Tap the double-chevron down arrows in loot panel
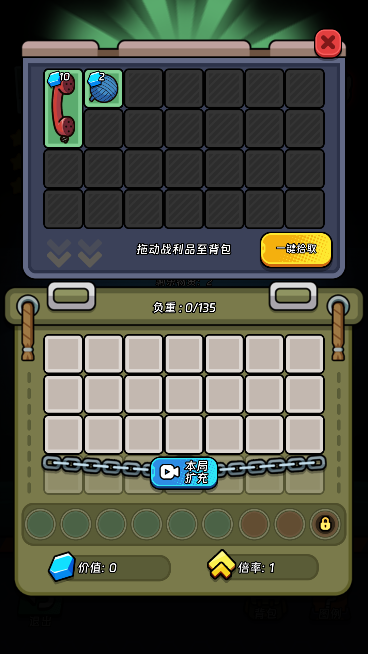The width and height of the screenshot is (368, 654). coord(75,253)
